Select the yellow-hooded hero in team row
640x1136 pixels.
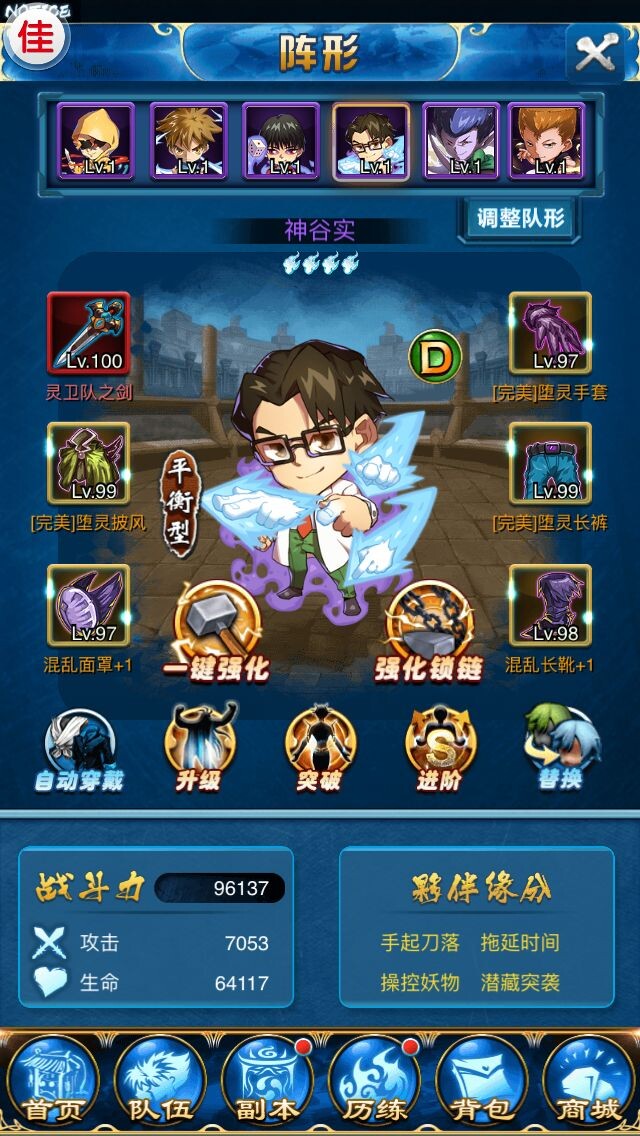click(x=96, y=142)
